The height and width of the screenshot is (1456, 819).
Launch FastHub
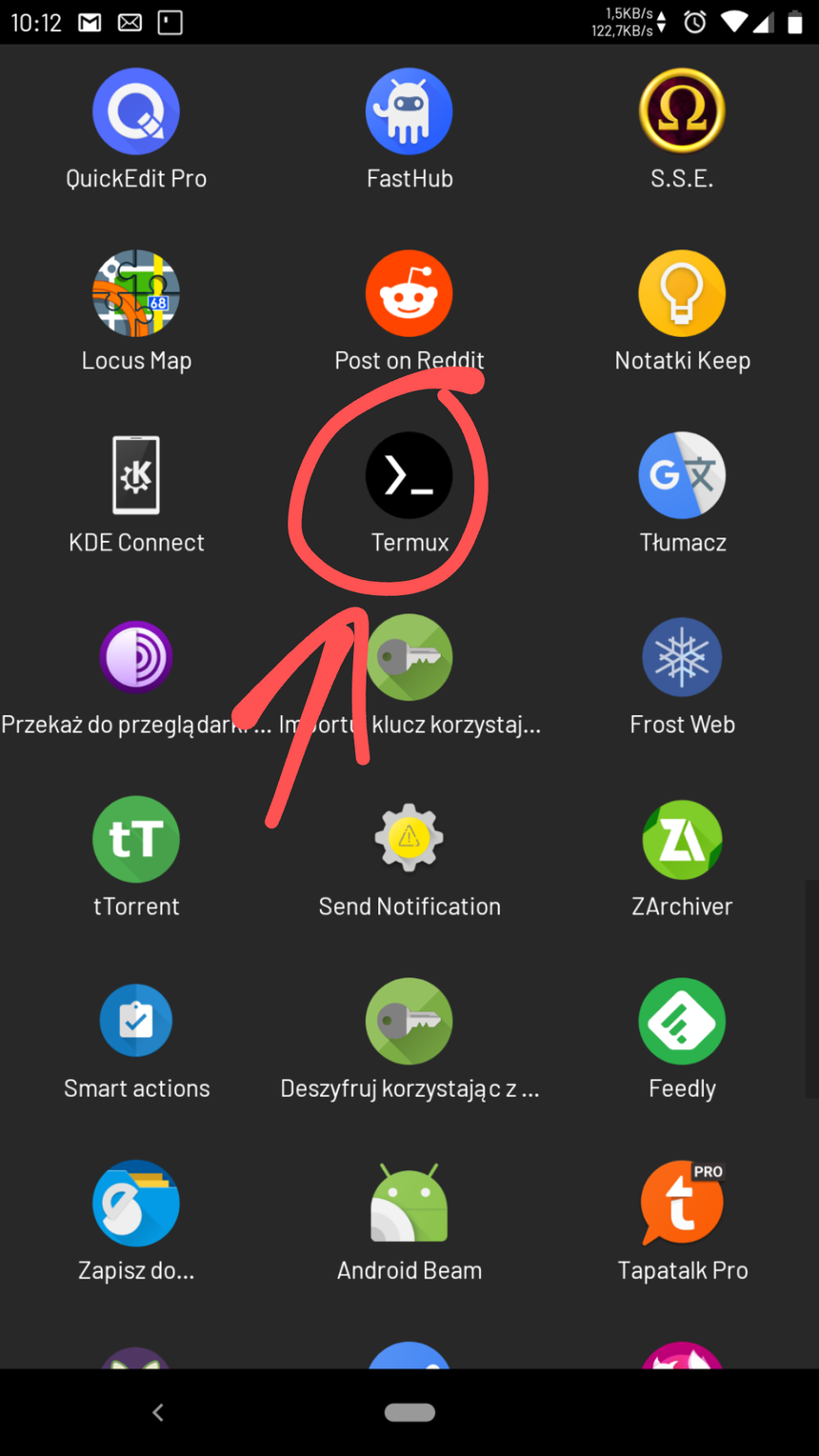tap(409, 112)
